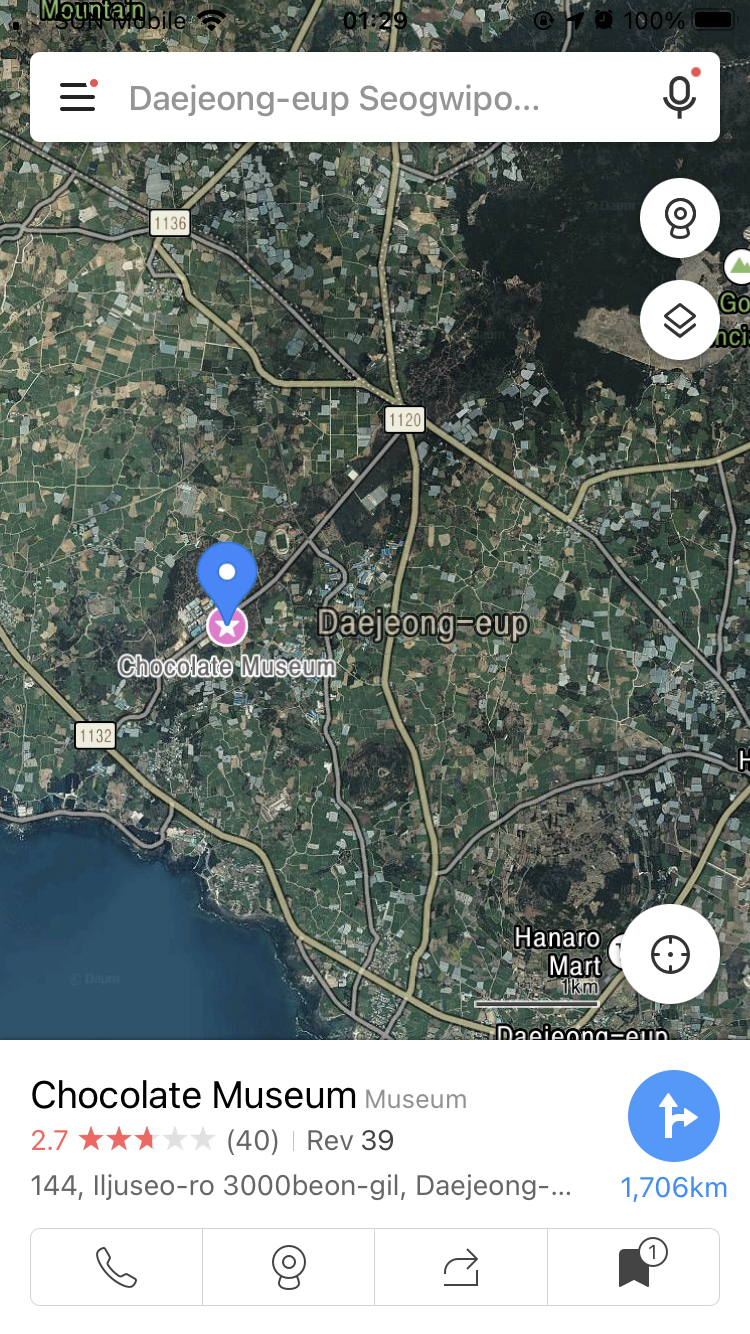Share the Chocolate Museum place
Viewport: 750px width, 1334px height.
[x=461, y=1267]
